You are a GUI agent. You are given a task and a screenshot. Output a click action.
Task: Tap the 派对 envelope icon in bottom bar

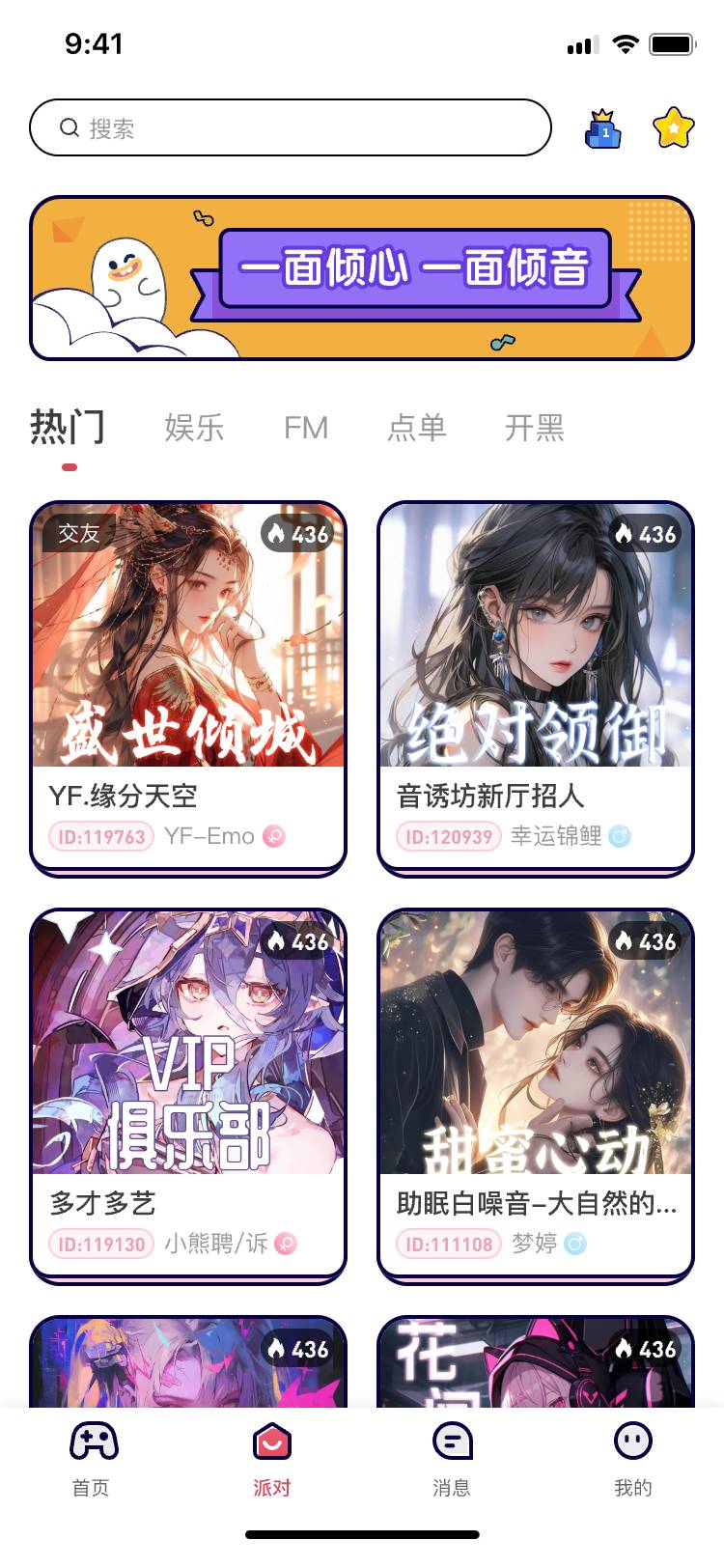tap(270, 1442)
